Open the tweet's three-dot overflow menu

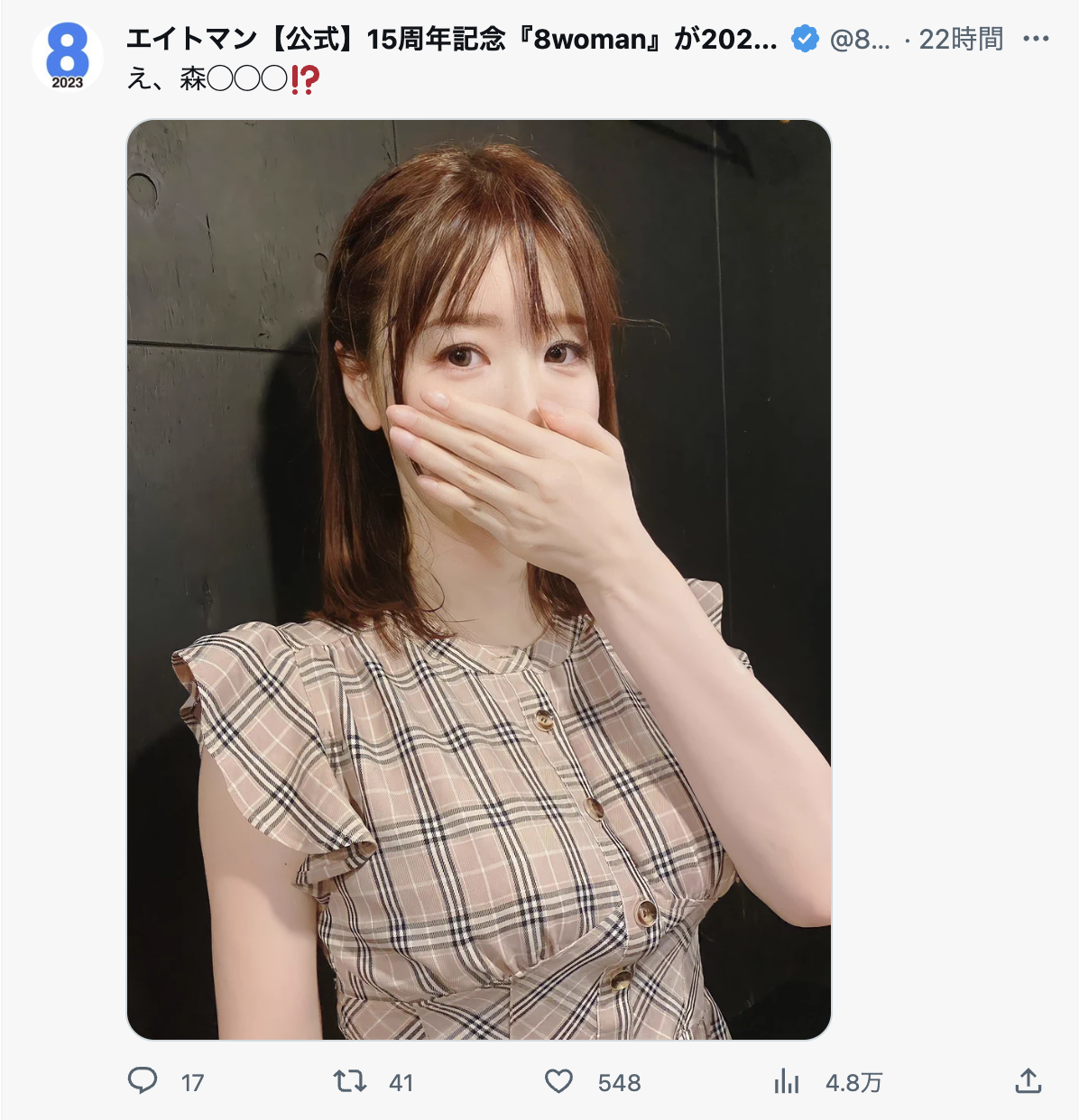[x=1036, y=39]
